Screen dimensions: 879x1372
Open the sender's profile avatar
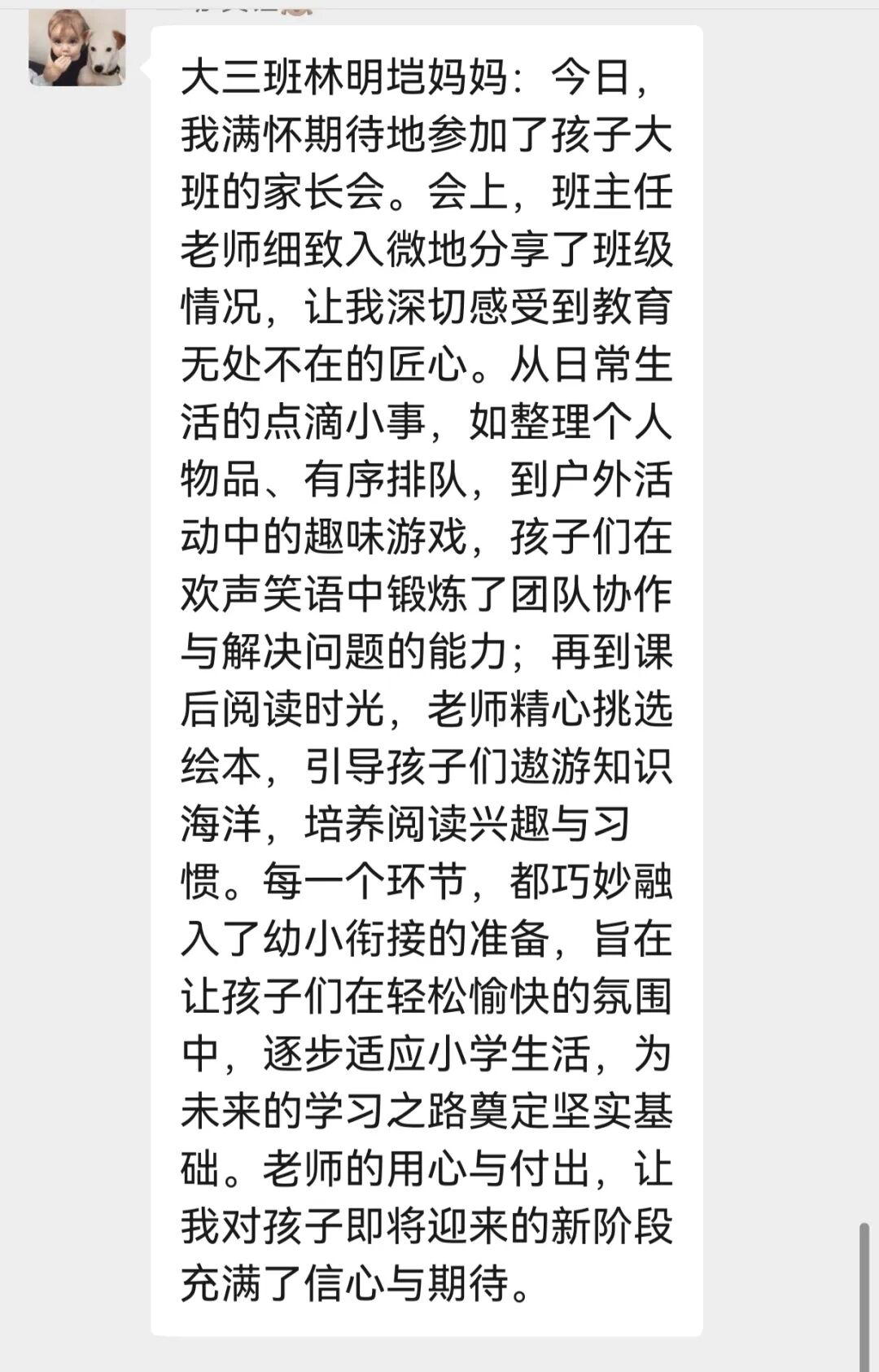77,47
